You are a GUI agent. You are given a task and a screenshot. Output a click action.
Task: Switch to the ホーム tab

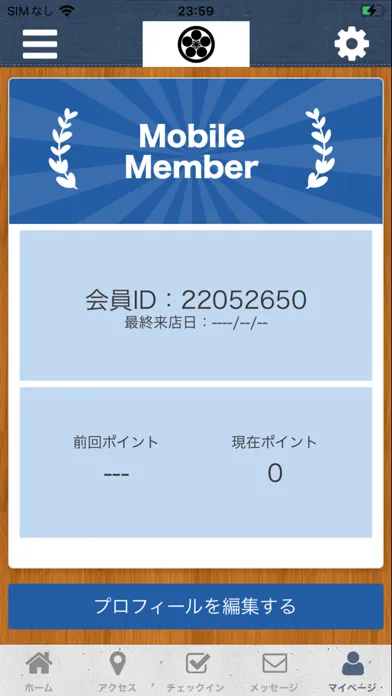click(x=39, y=672)
